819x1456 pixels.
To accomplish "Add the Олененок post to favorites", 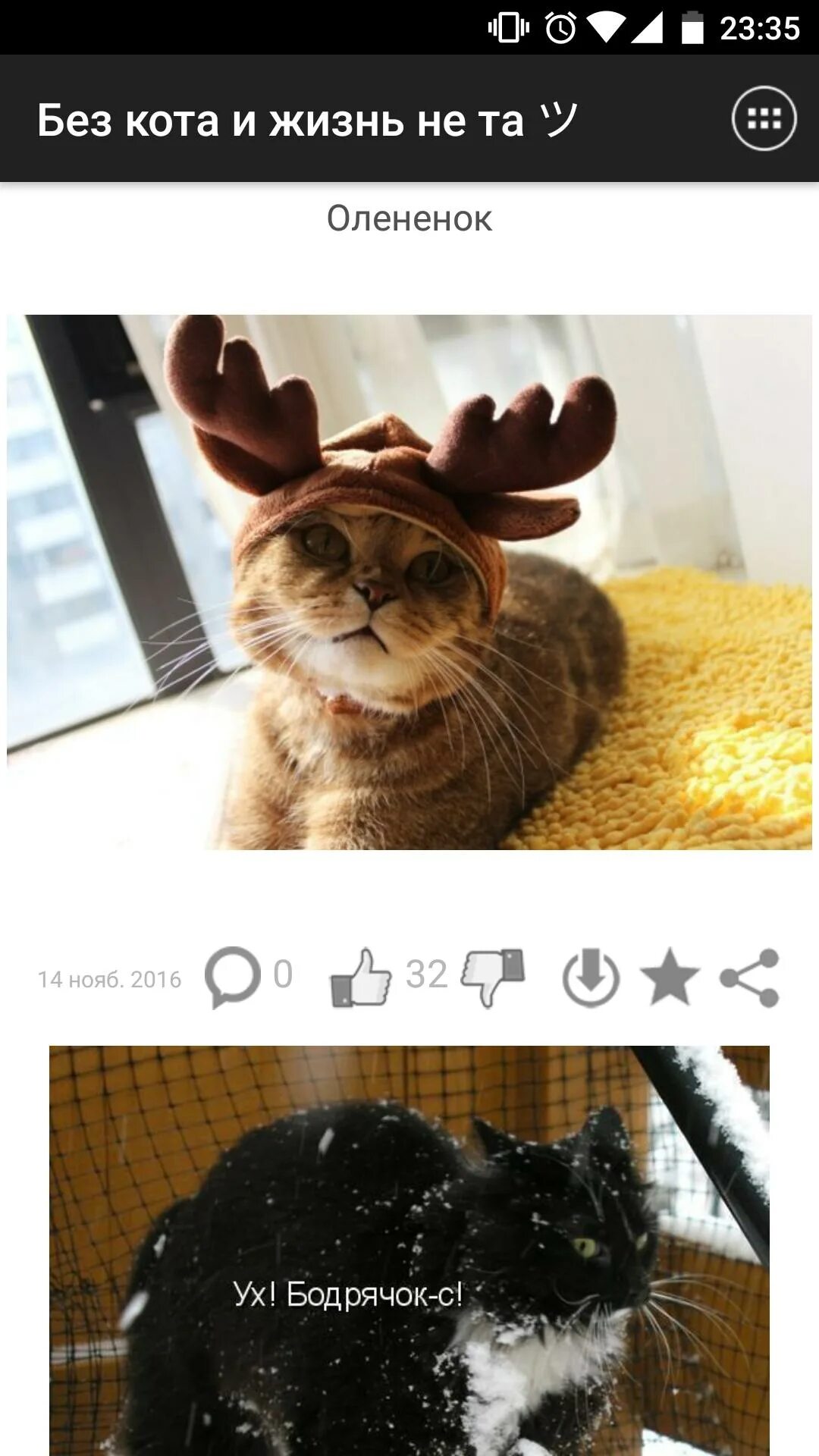I will [x=670, y=977].
